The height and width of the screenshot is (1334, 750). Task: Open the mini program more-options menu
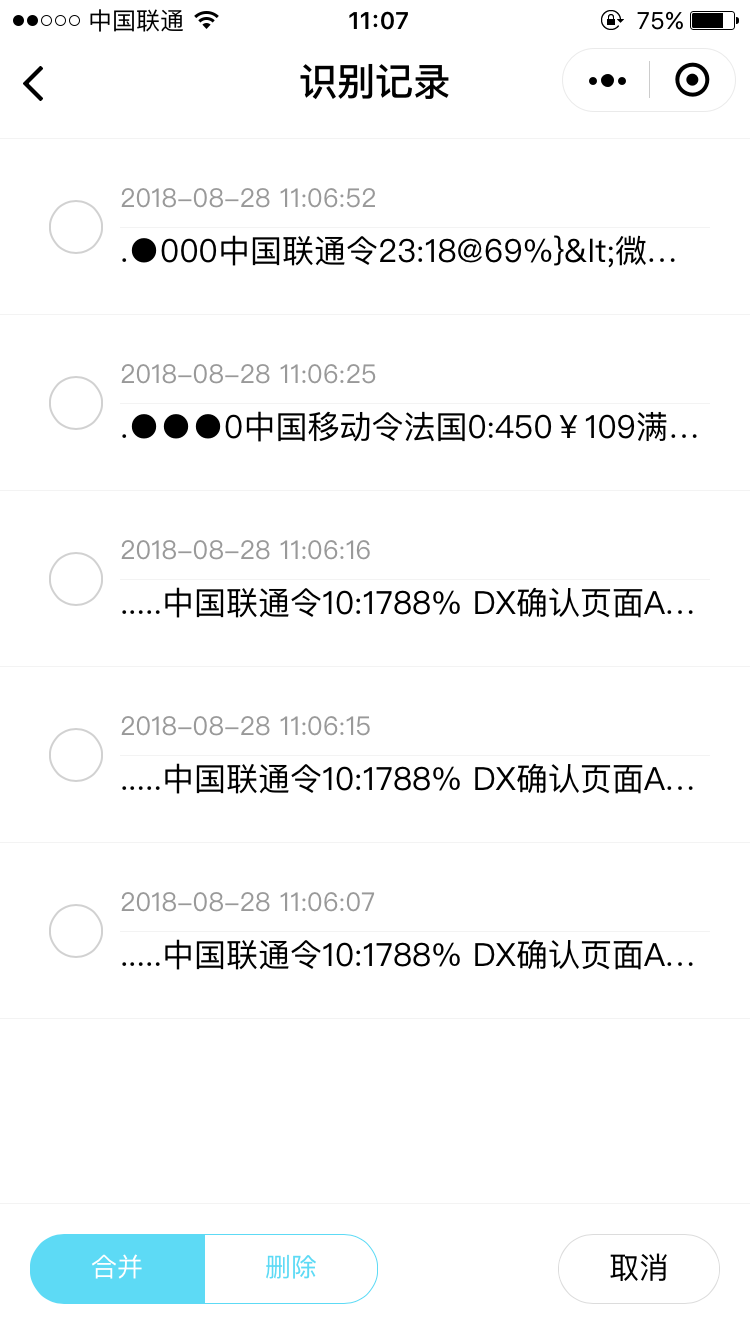(607, 81)
